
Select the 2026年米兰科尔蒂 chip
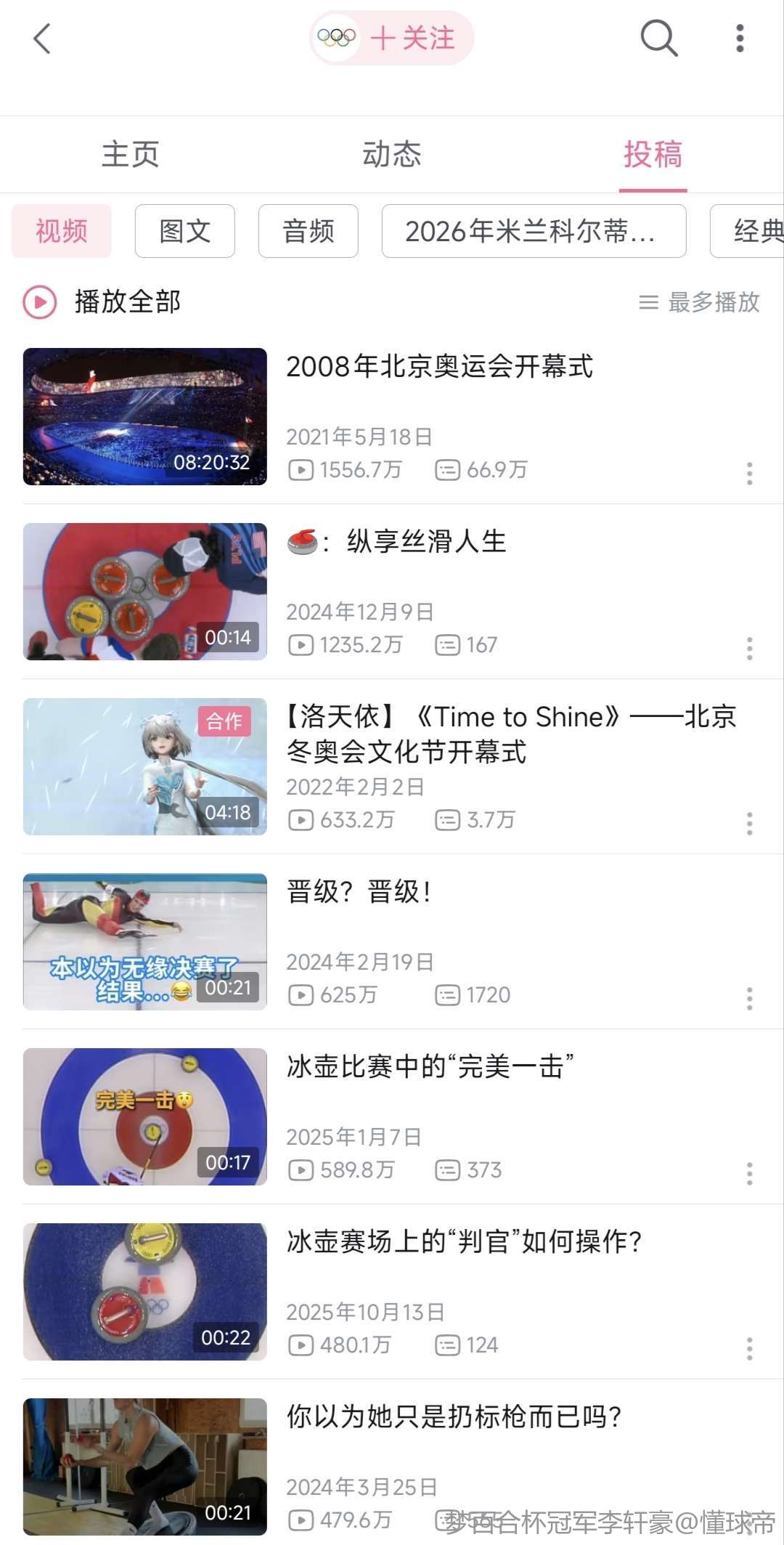534,231
